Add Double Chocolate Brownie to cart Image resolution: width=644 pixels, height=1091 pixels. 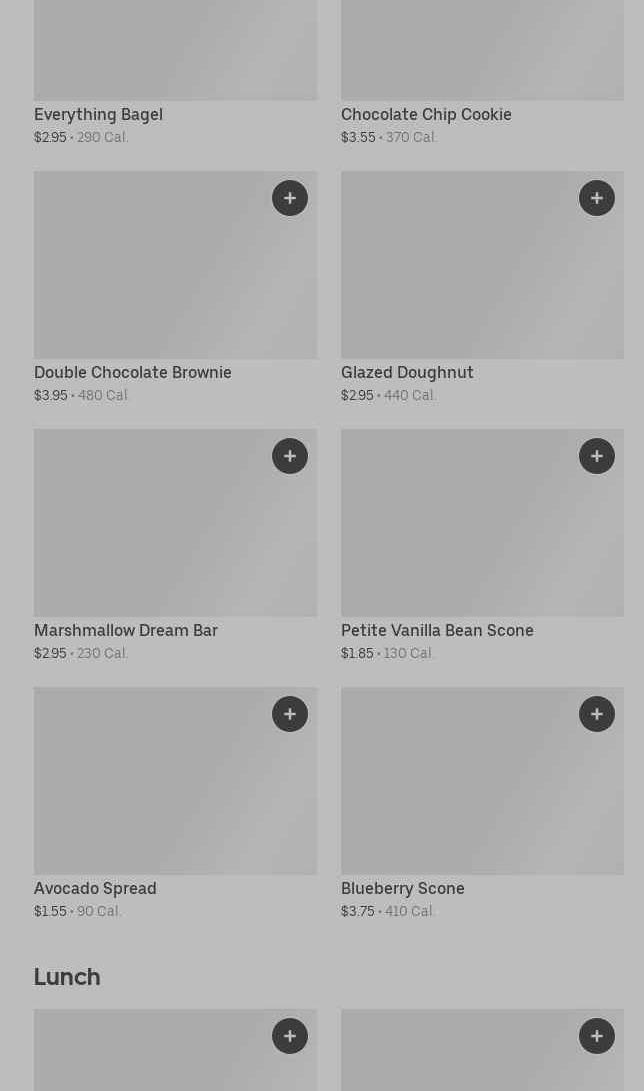(x=290, y=198)
